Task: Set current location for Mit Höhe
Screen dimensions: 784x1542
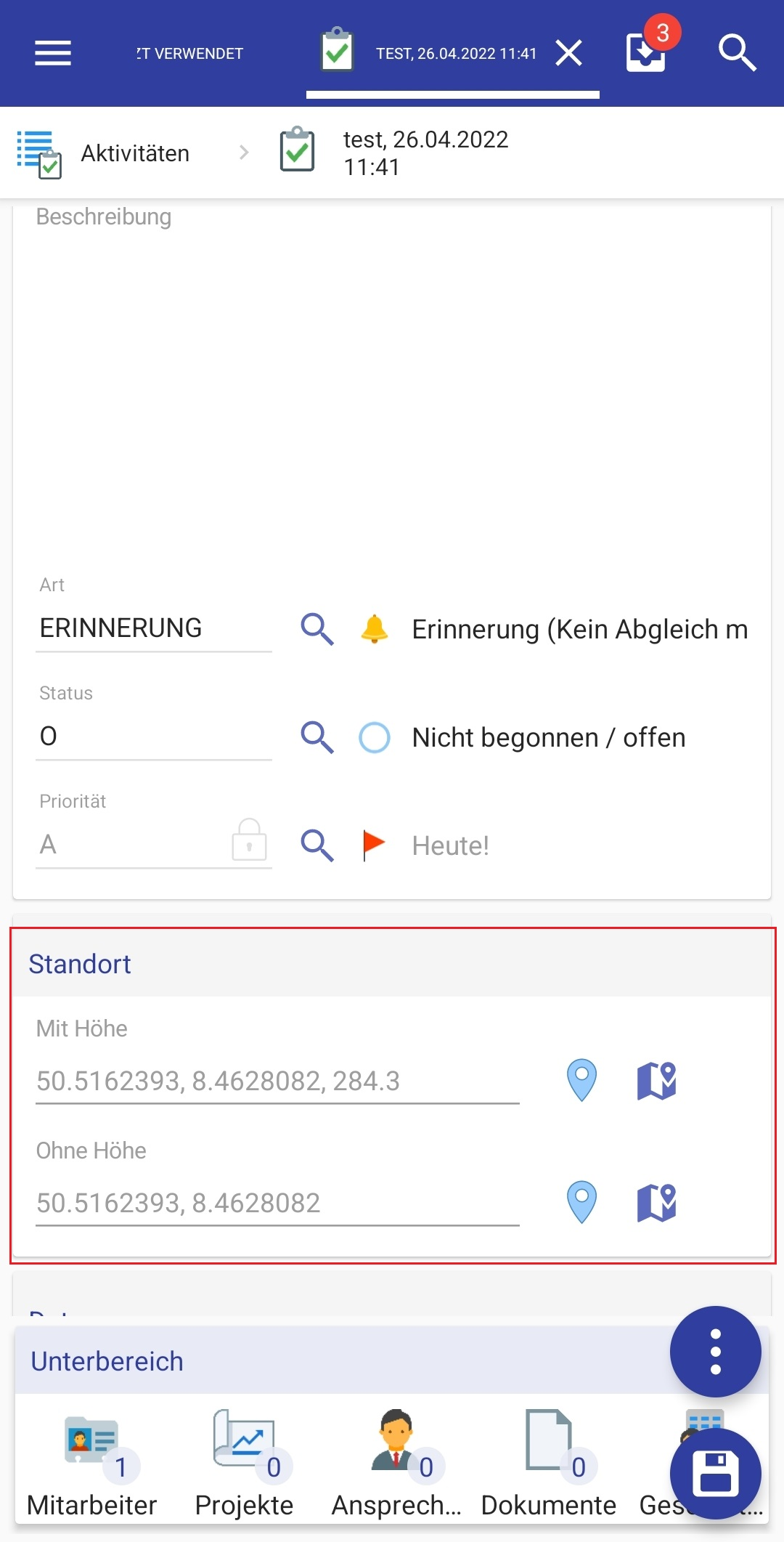Action: tap(581, 1080)
